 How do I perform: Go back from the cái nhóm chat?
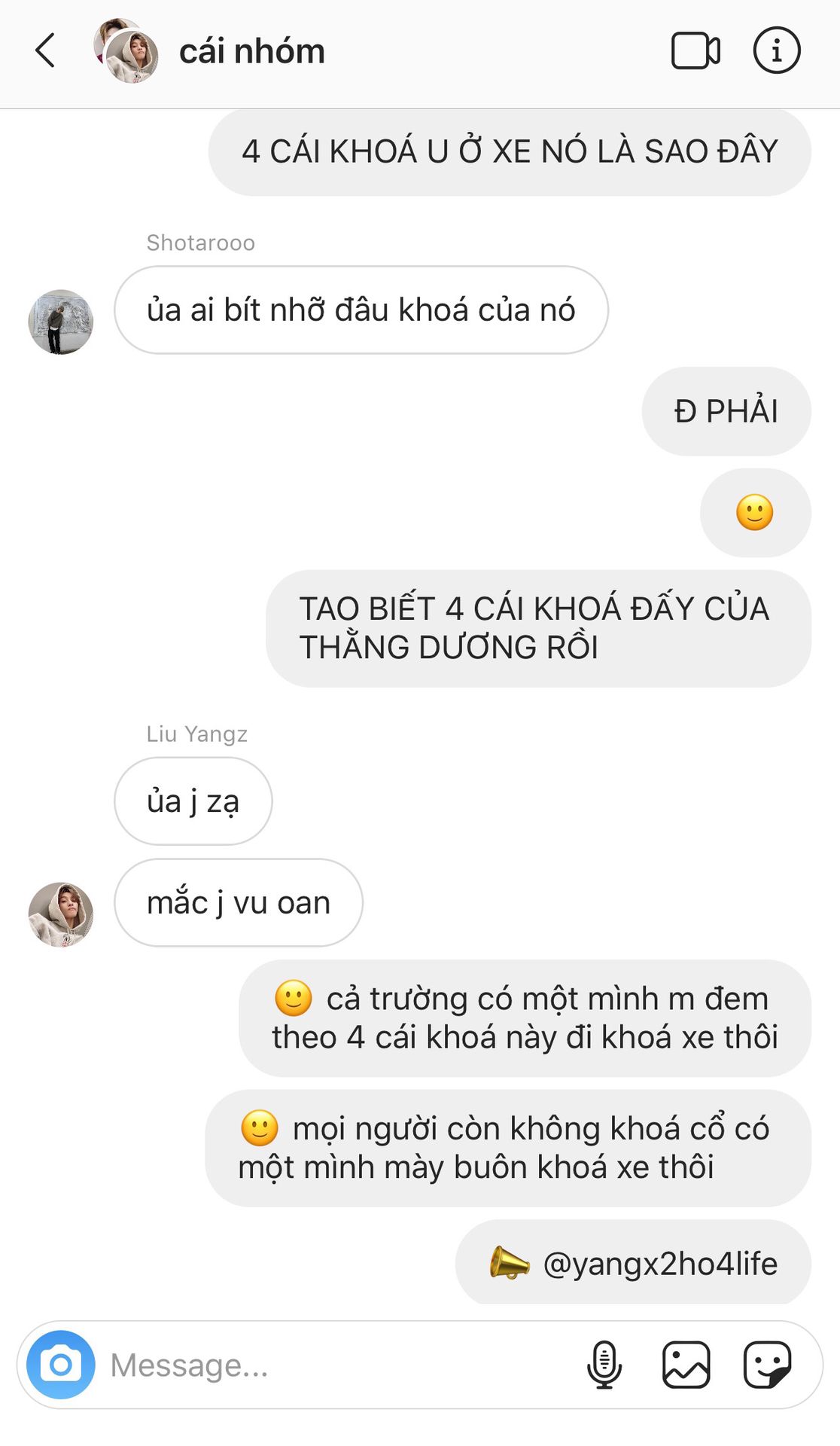coord(45,51)
